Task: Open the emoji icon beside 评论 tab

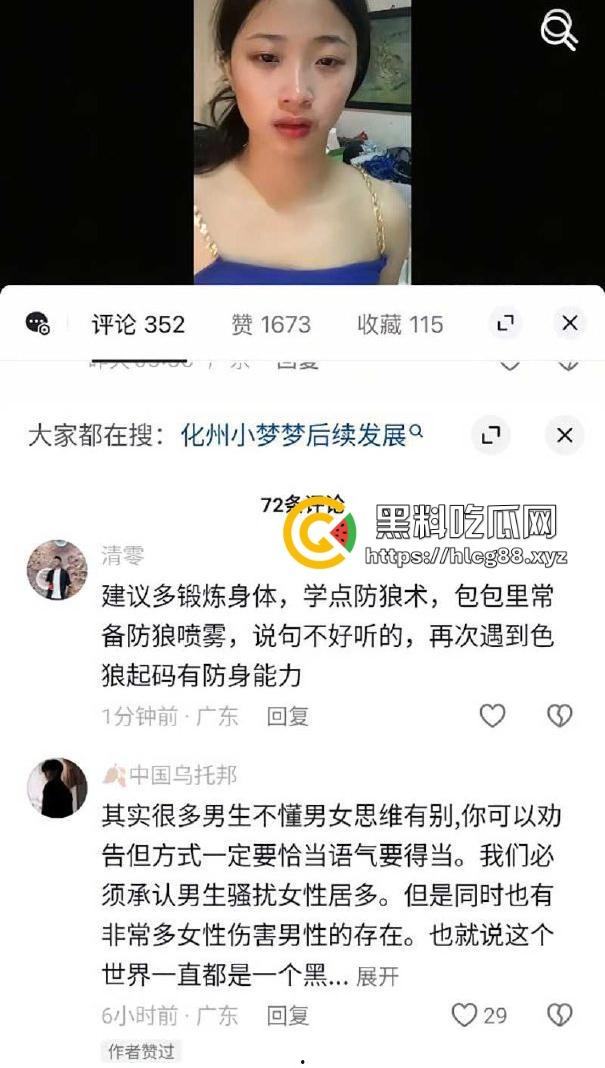Action: (38, 323)
